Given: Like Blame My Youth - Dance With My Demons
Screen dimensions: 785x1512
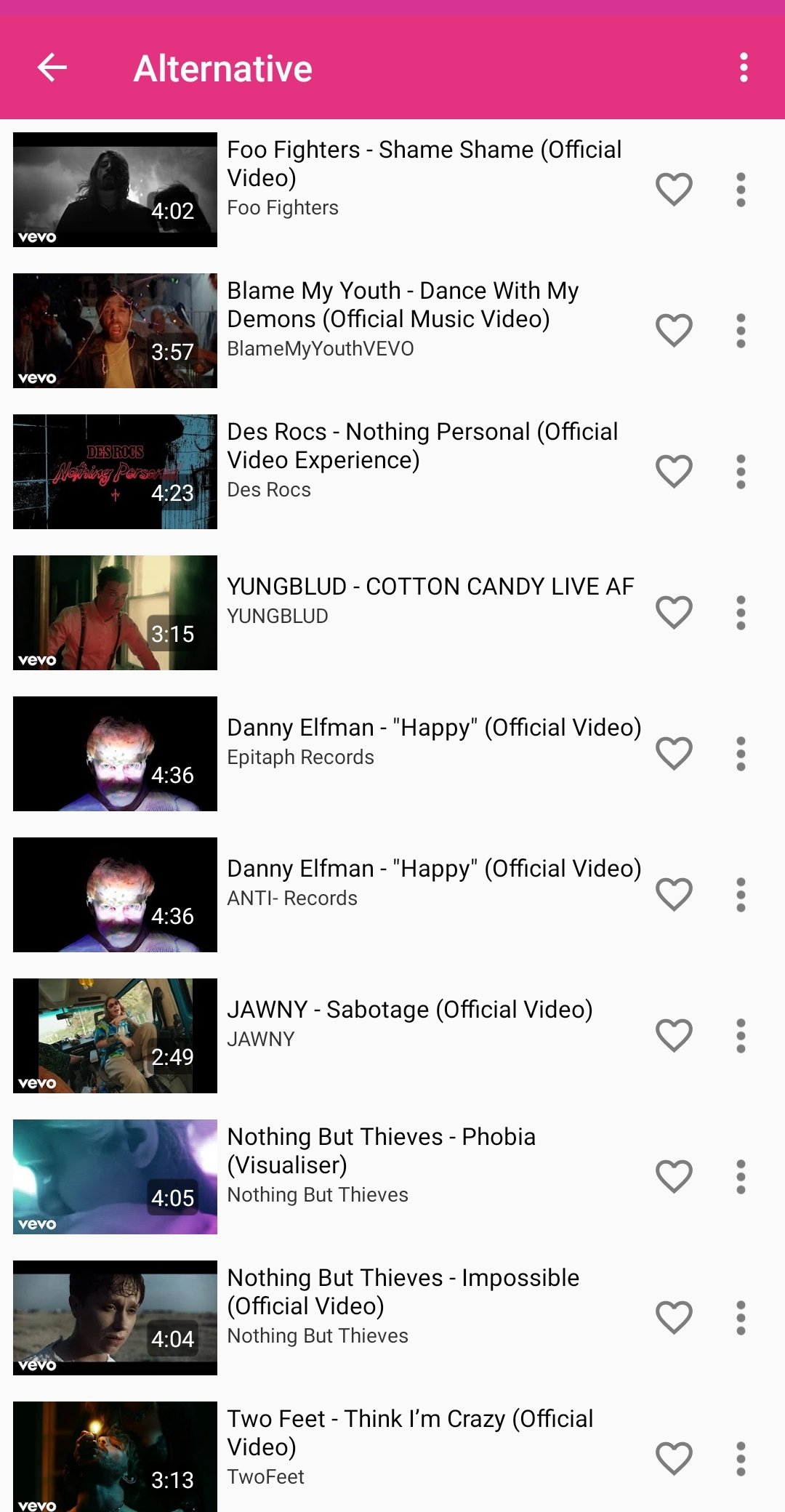Looking at the screenshot, I should [x=674, y=331].
